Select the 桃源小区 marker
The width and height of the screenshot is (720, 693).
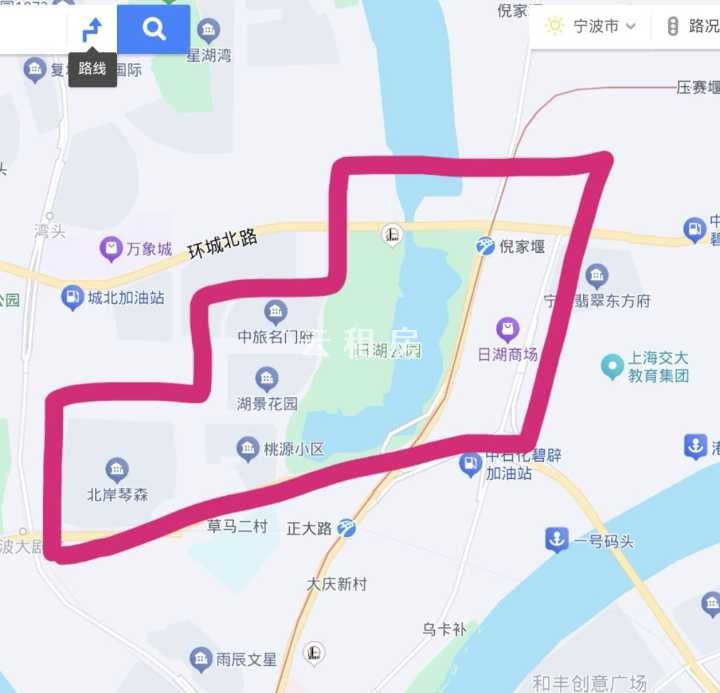(x=248, y=449)
